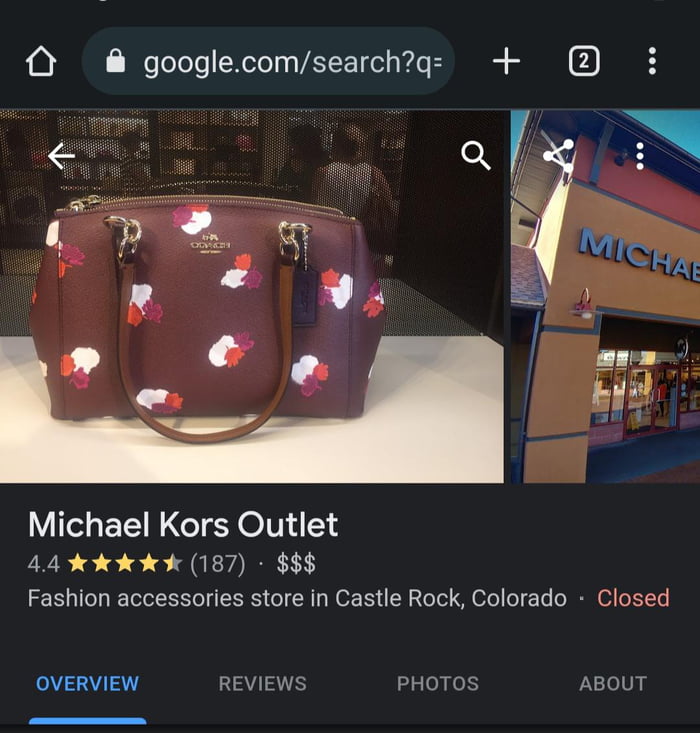This screenshot has height=733, width=700.
Task: Switch to the Overview tab
Action: coord(87,684)
